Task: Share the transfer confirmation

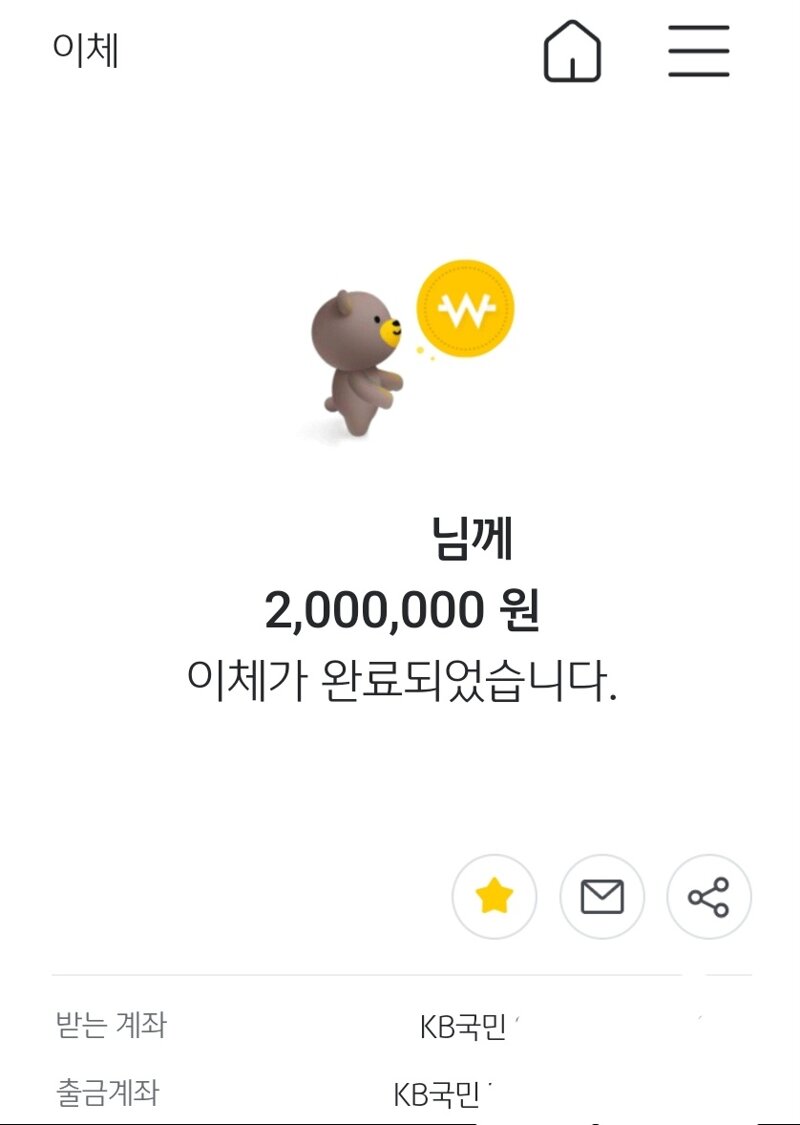Action: pyautogui.click(x=709, y=897)
